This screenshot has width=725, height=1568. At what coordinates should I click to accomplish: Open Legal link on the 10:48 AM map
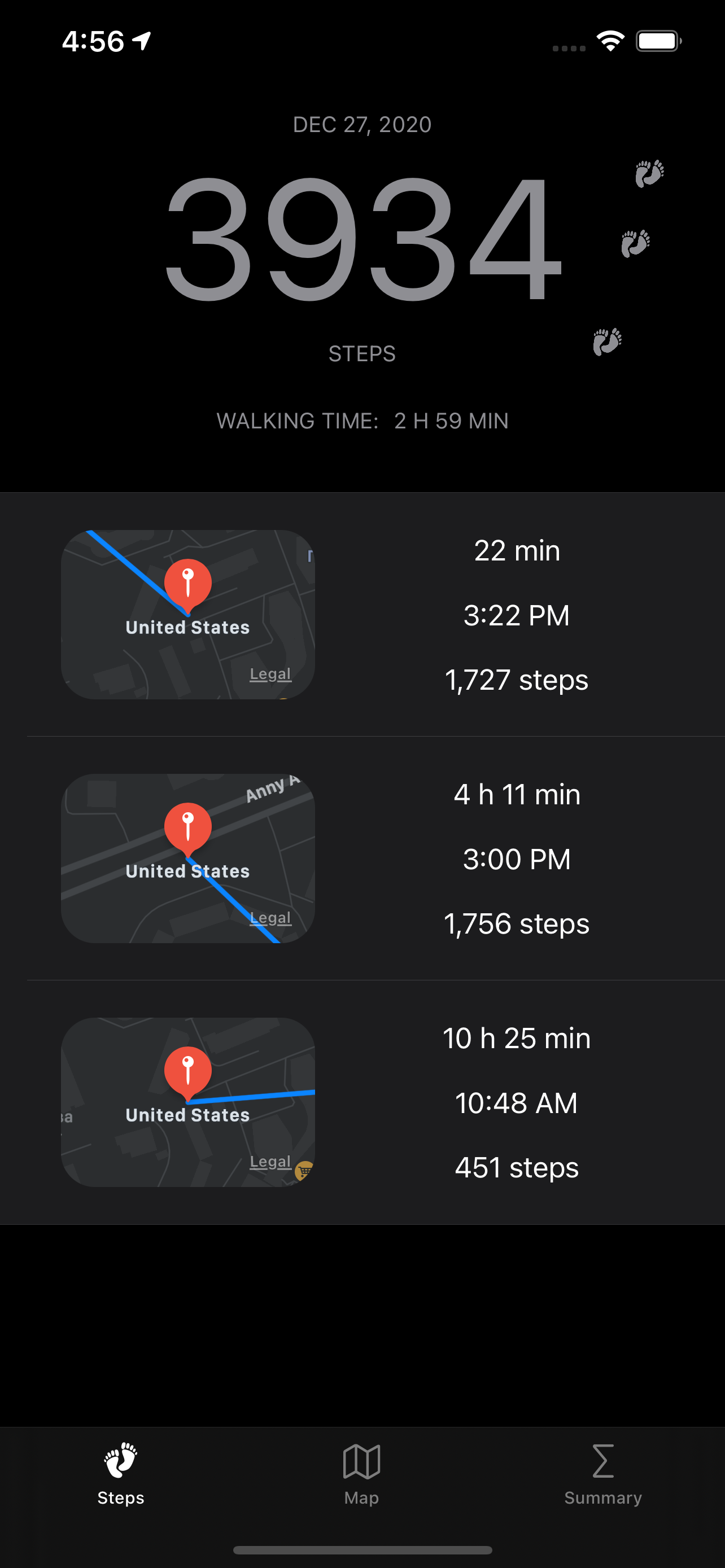point(270,1162)
